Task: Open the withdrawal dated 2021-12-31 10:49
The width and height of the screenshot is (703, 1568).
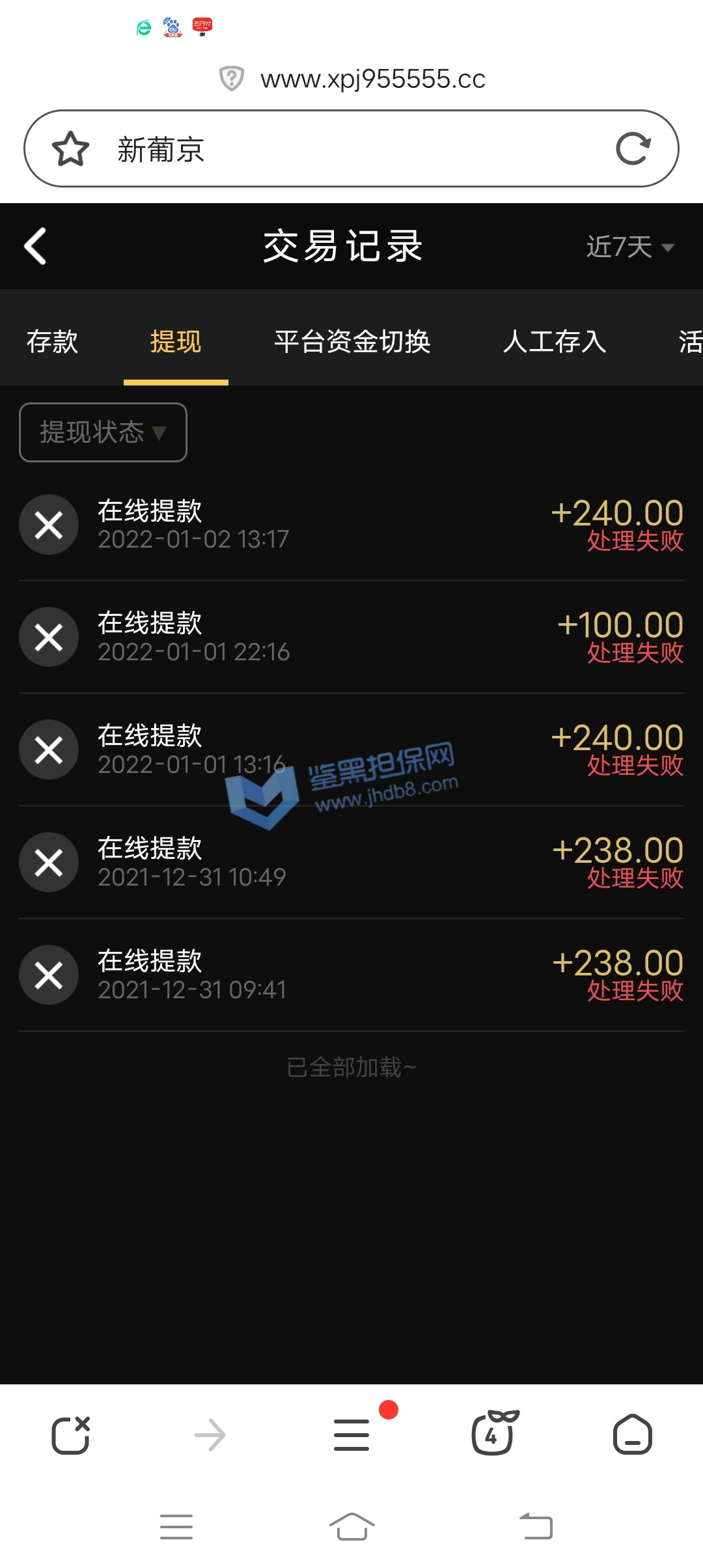Action: (351, 862)
